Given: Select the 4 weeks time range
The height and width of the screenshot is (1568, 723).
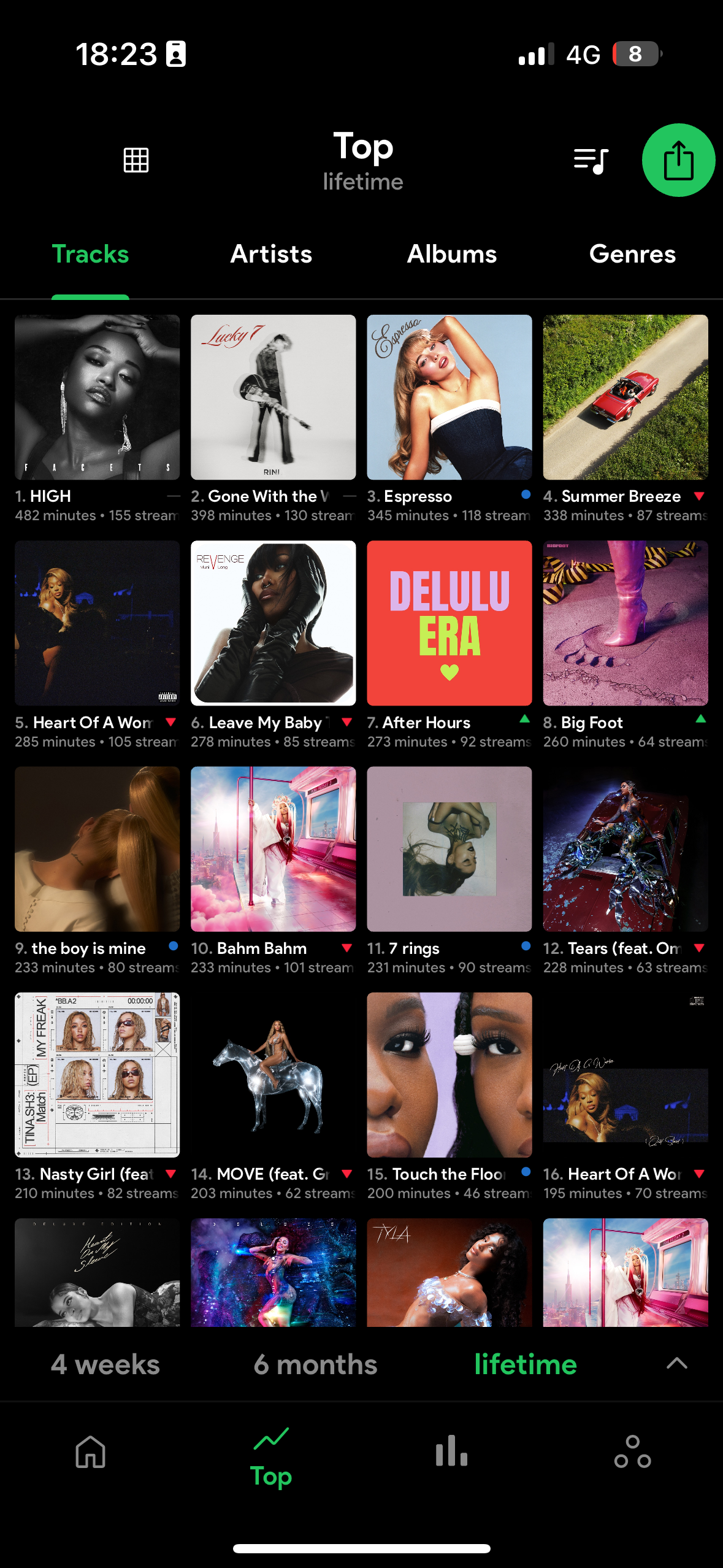Looking at the screenshot, I should click(105, 1364).
